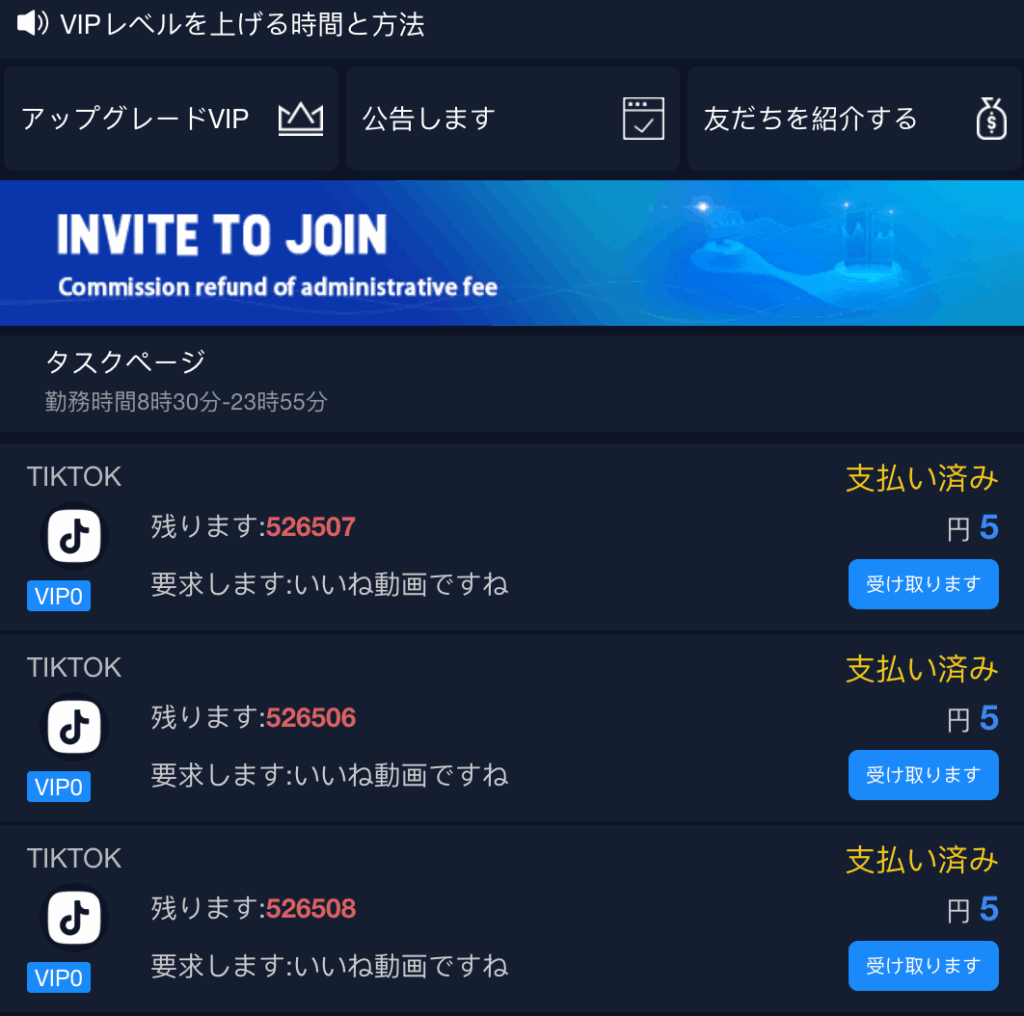The width and height of the screenshot is (1024, 1016).
Task: Claim the task showing 526508 remaining
Action: coord(923,966)
